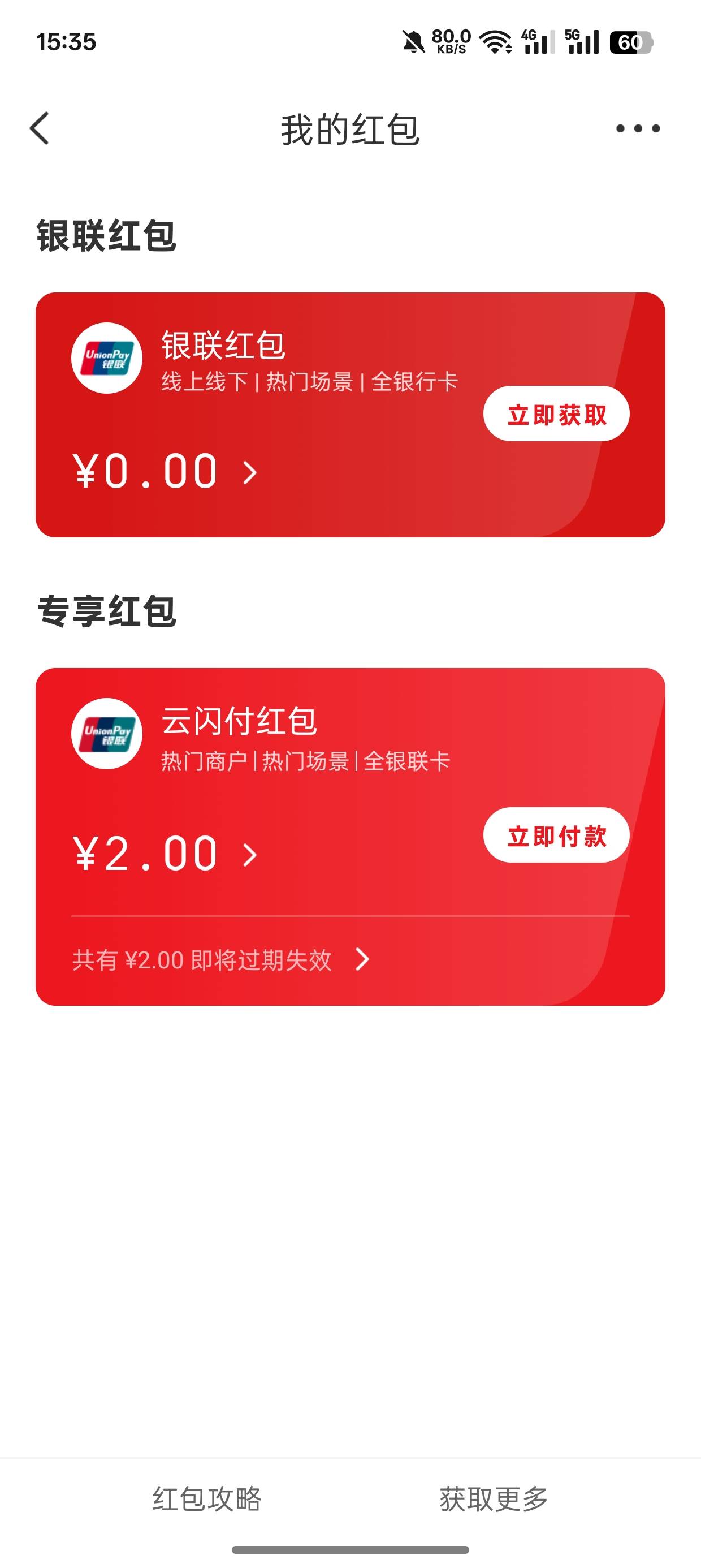701x1568 pixels.
Task: Open the three-dot overflow menu
Action: [x=638, y=128]
